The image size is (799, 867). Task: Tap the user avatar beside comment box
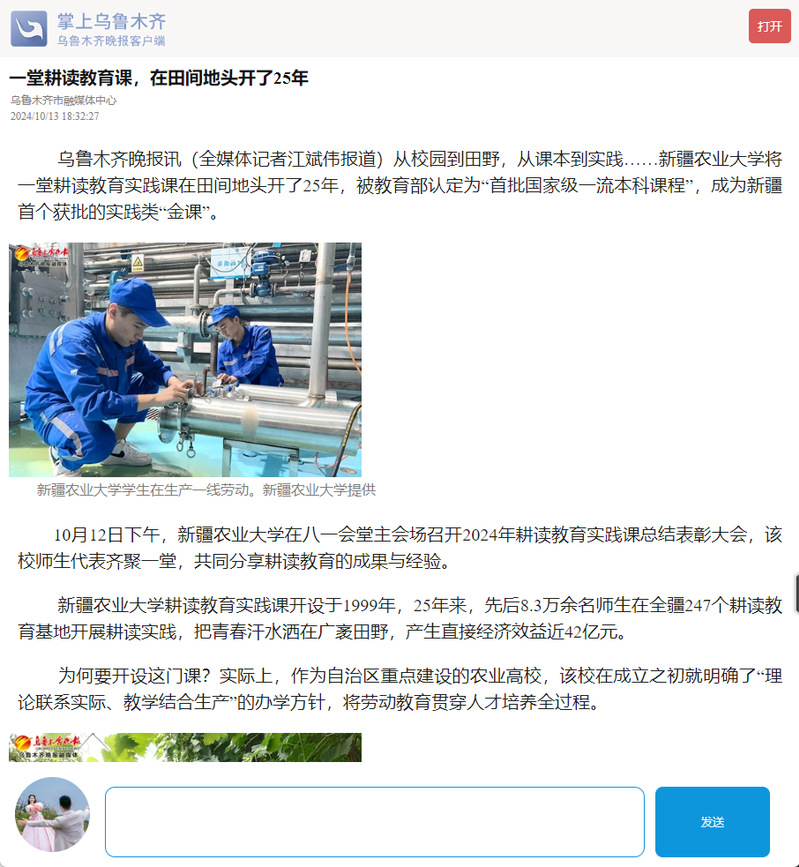(x=52, y=815)
